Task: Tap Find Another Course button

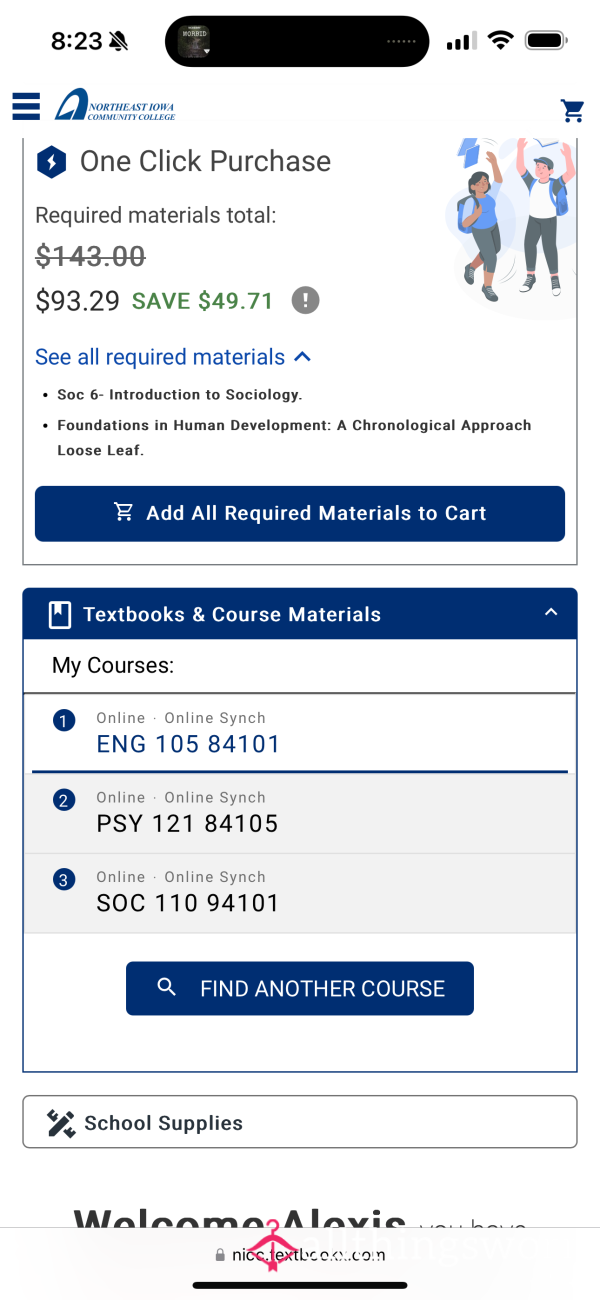Action: pos(300,988)
